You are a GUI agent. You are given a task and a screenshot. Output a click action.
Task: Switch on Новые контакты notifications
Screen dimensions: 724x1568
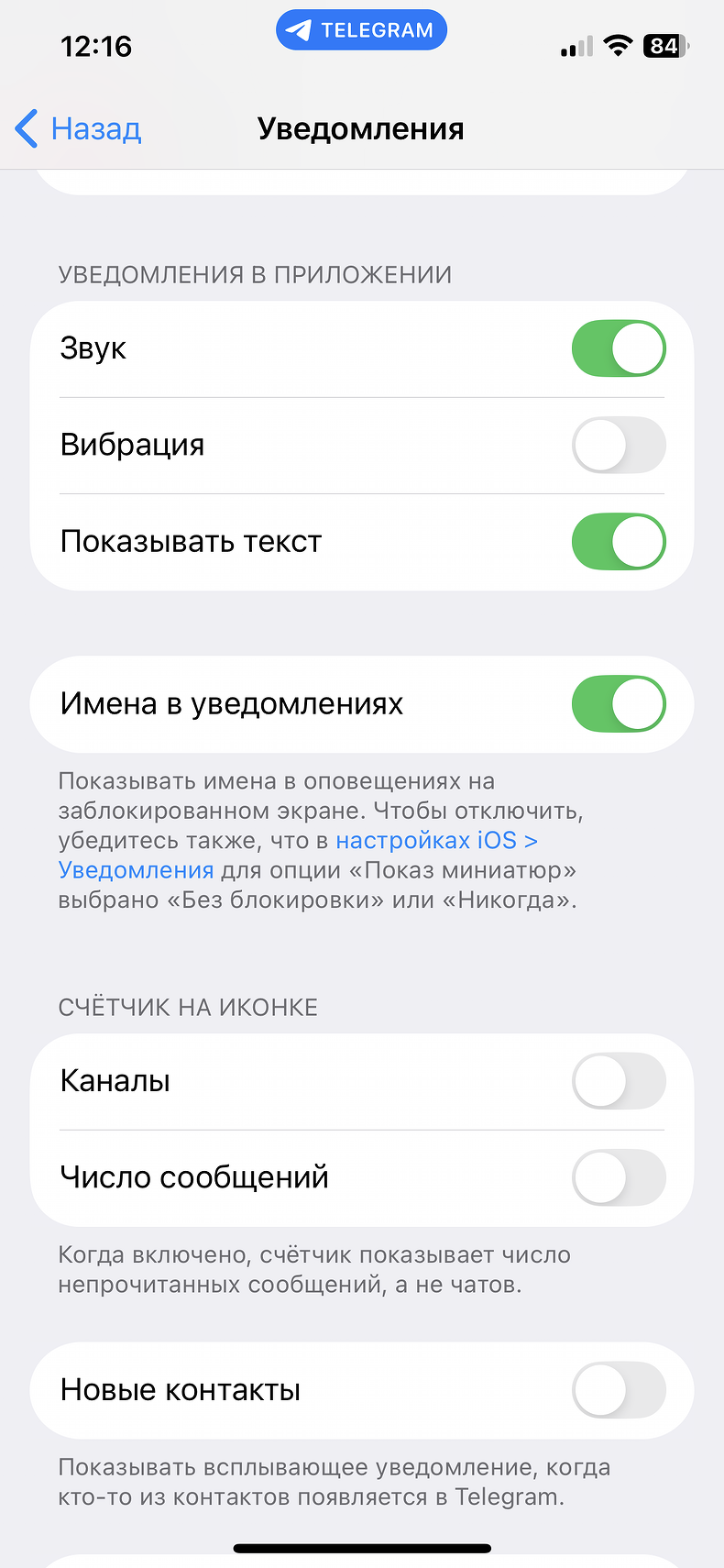[x=618, y=1390]
